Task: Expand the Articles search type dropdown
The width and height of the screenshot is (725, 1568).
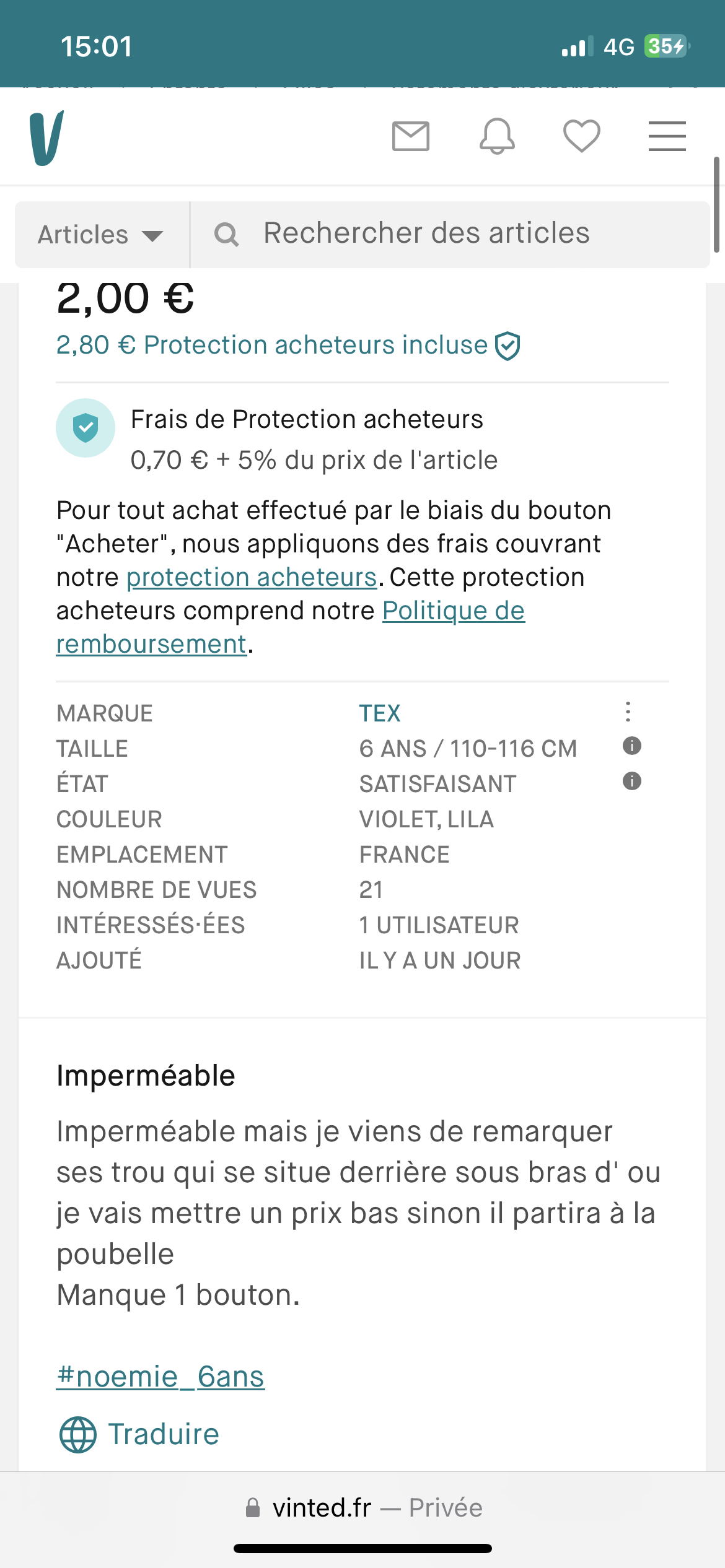Action: tap(101, 235)
